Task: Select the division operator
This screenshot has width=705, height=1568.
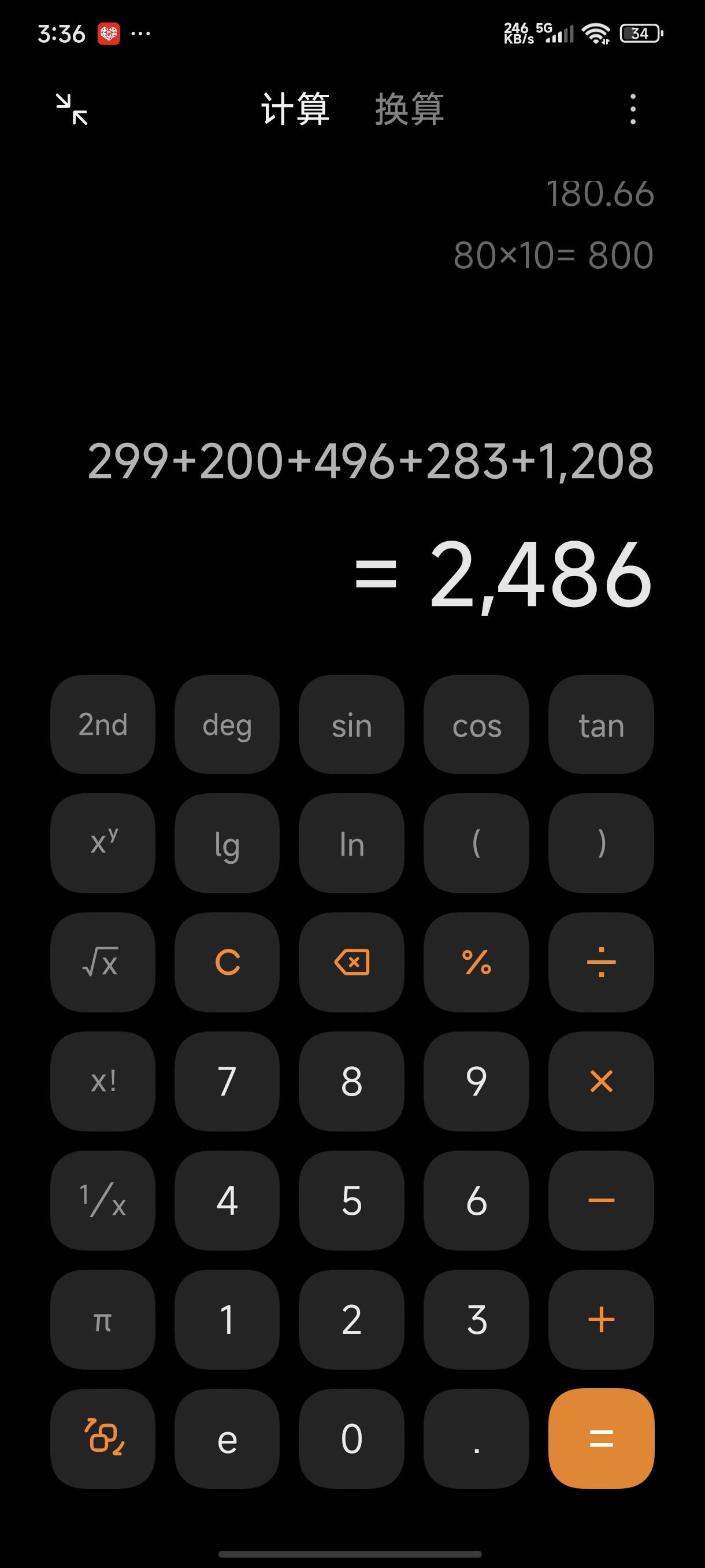Action: (600, 961)
